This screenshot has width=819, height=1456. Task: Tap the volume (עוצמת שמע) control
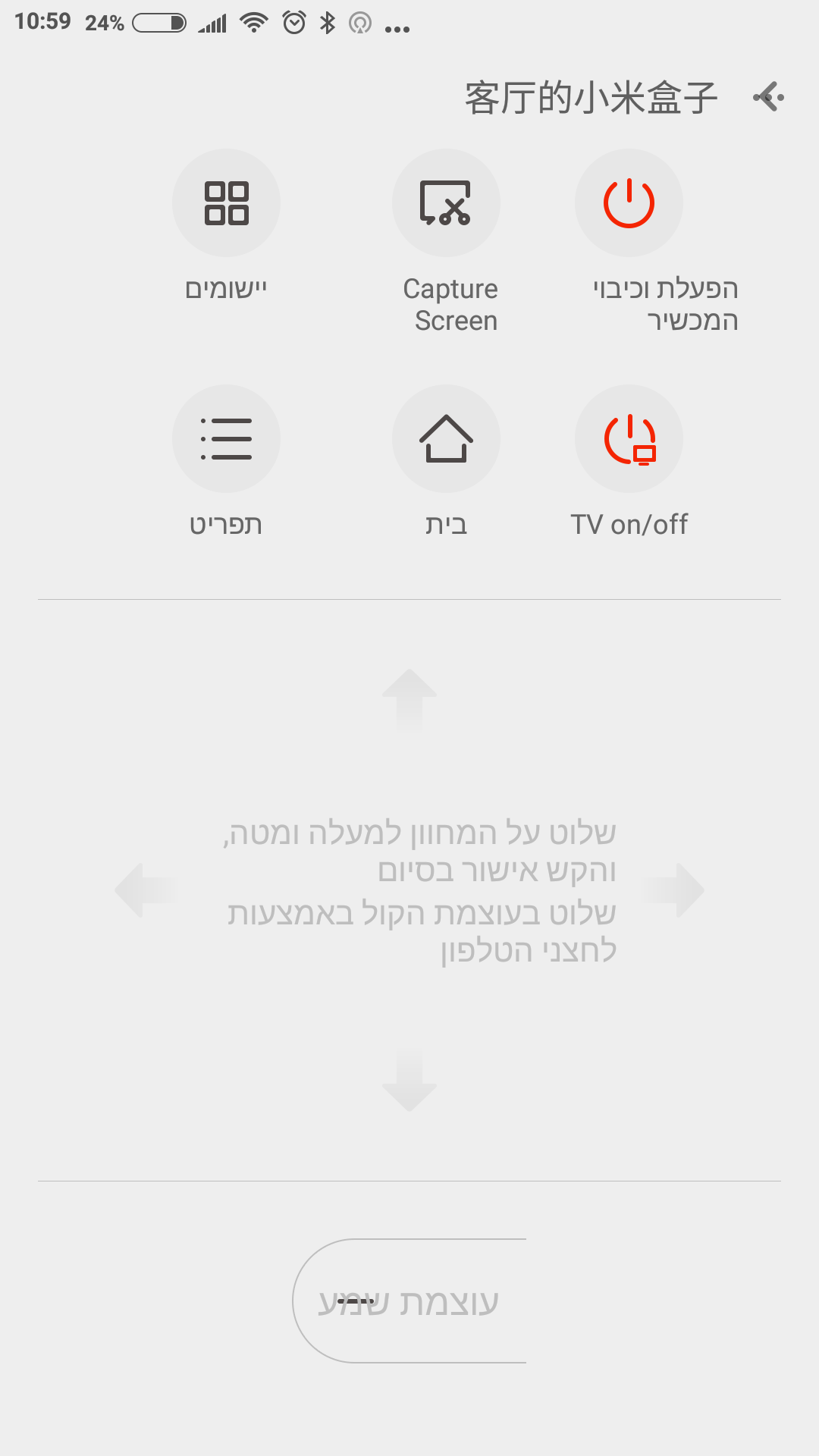tap(409, 1301)
